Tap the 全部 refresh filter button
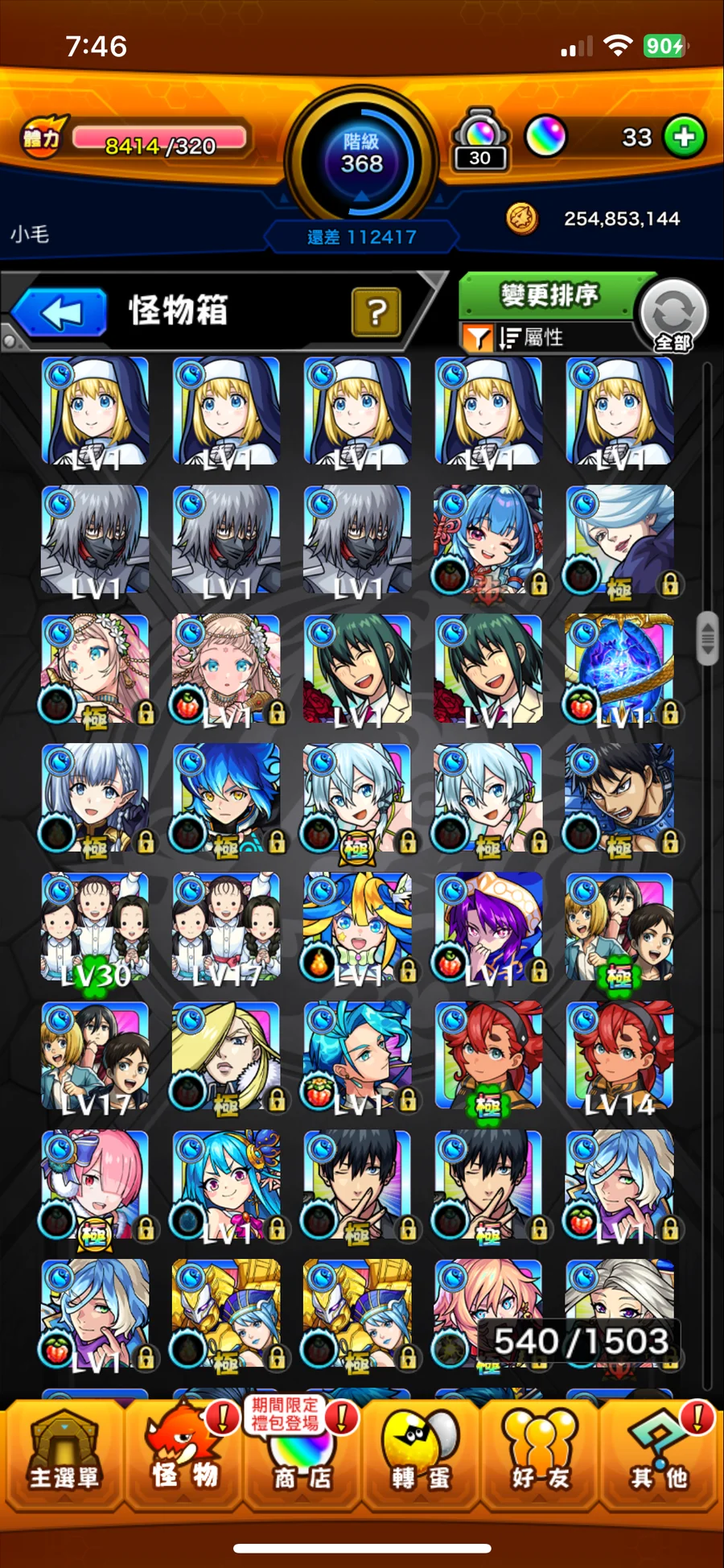Image resolution: width=724 pixels, height=1568 pixels. 673,316
